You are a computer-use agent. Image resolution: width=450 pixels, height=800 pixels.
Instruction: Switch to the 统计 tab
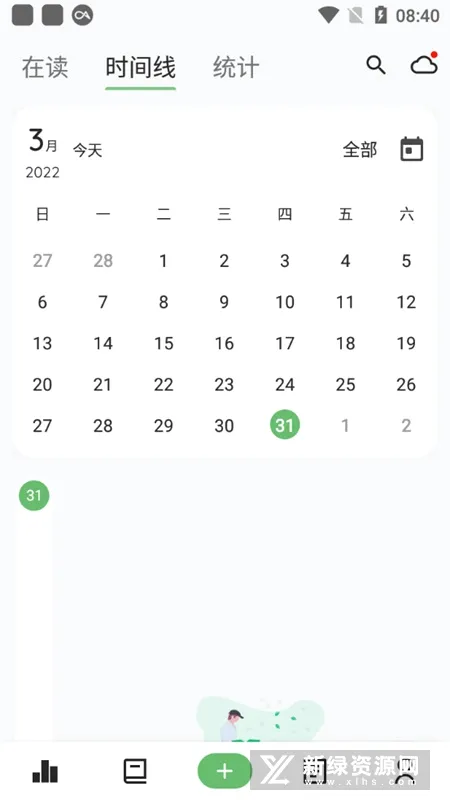[x=236, y=67]
